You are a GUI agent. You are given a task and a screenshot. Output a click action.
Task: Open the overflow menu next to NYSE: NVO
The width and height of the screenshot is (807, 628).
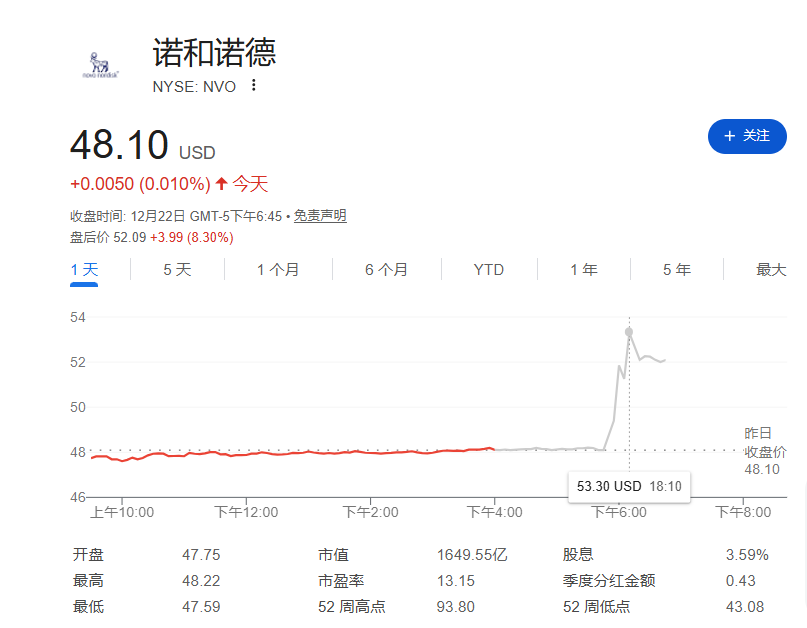253,85
